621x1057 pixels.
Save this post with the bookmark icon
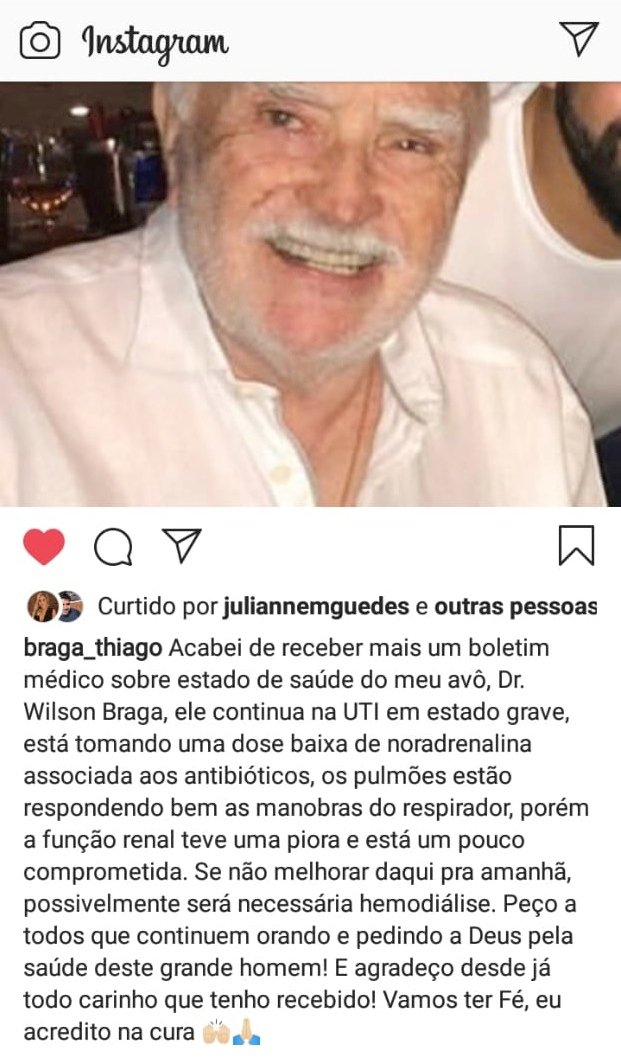tap(576, 546)
